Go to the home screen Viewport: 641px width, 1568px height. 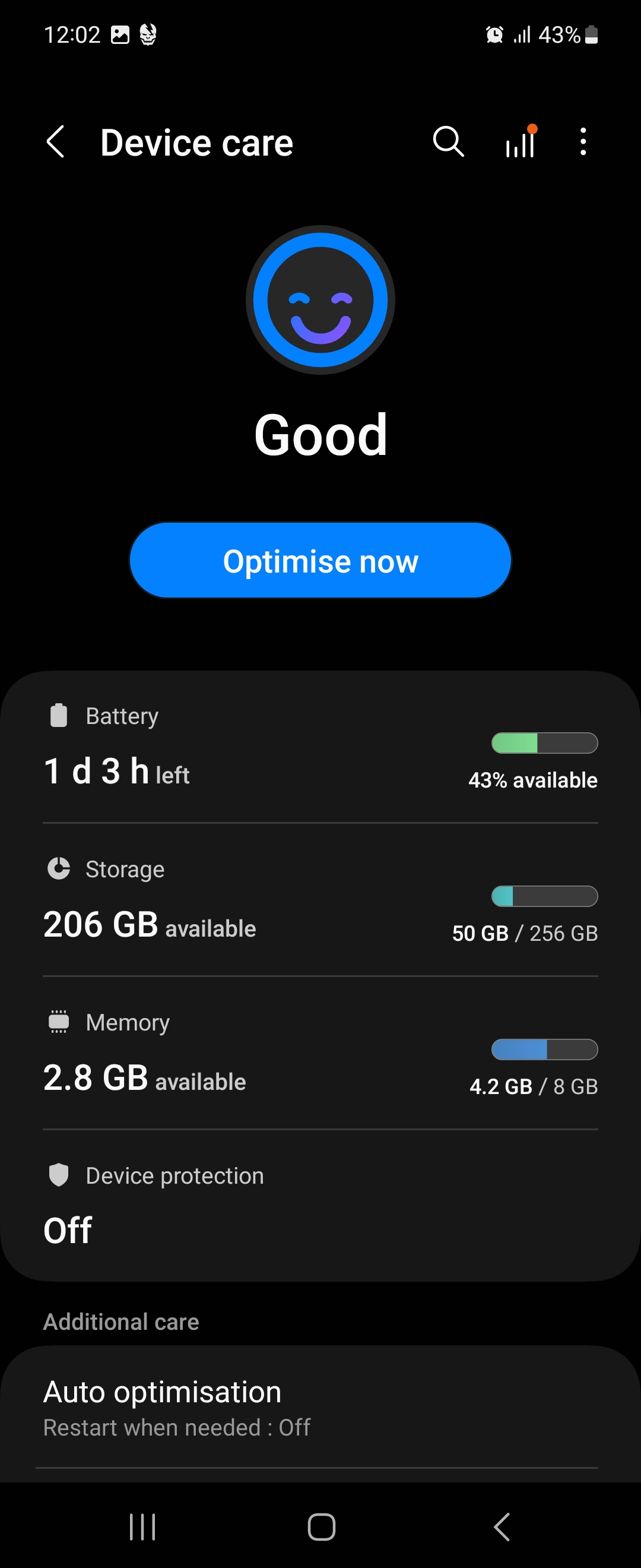pos(321,1526)
